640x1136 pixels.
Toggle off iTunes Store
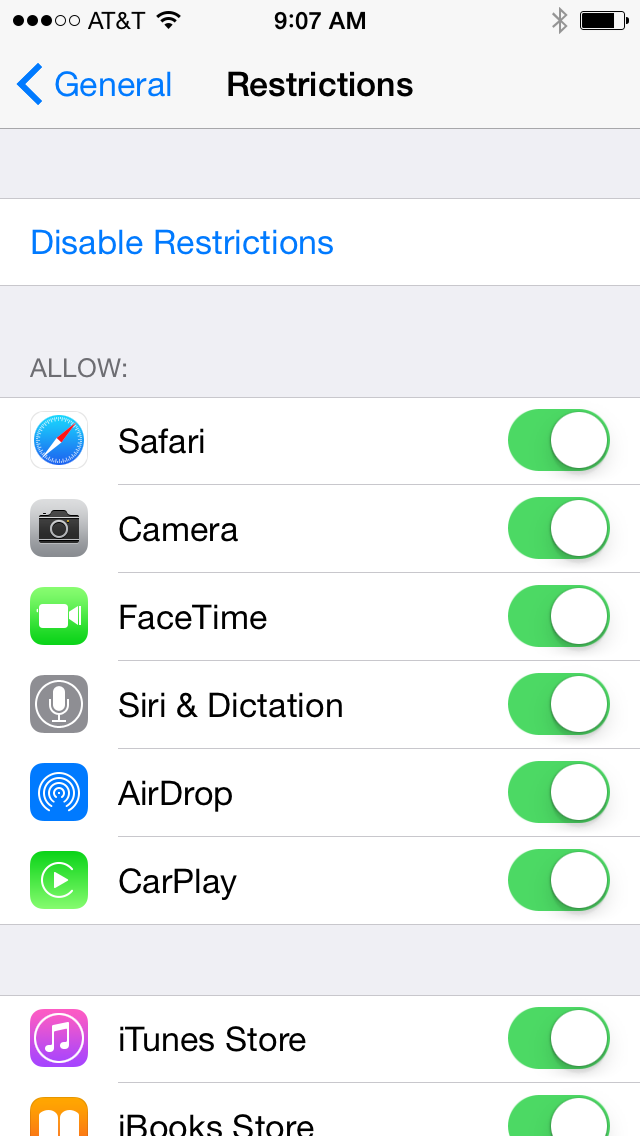tap(558, 1039)
